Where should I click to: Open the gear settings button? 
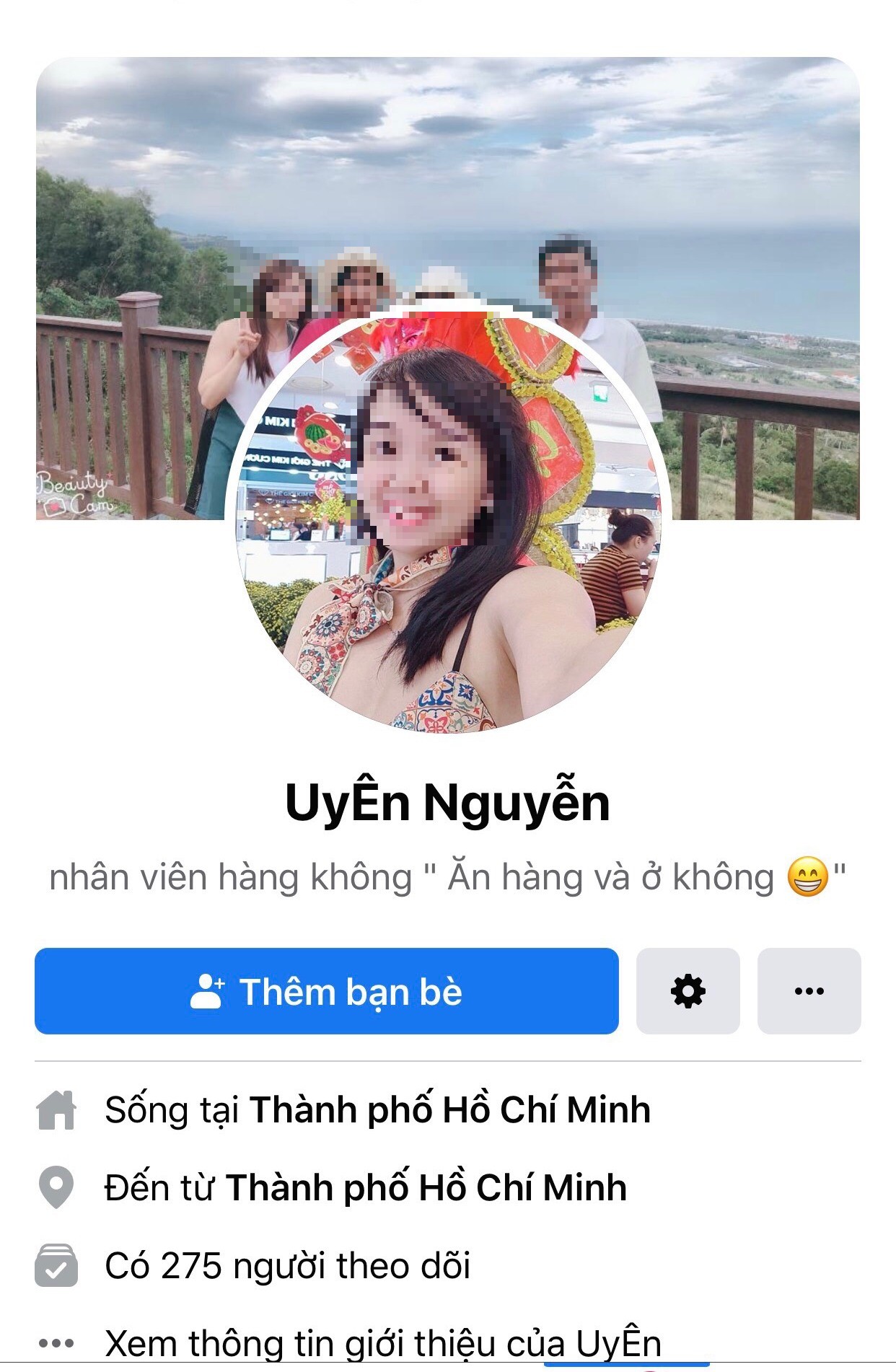pos(688,991)
